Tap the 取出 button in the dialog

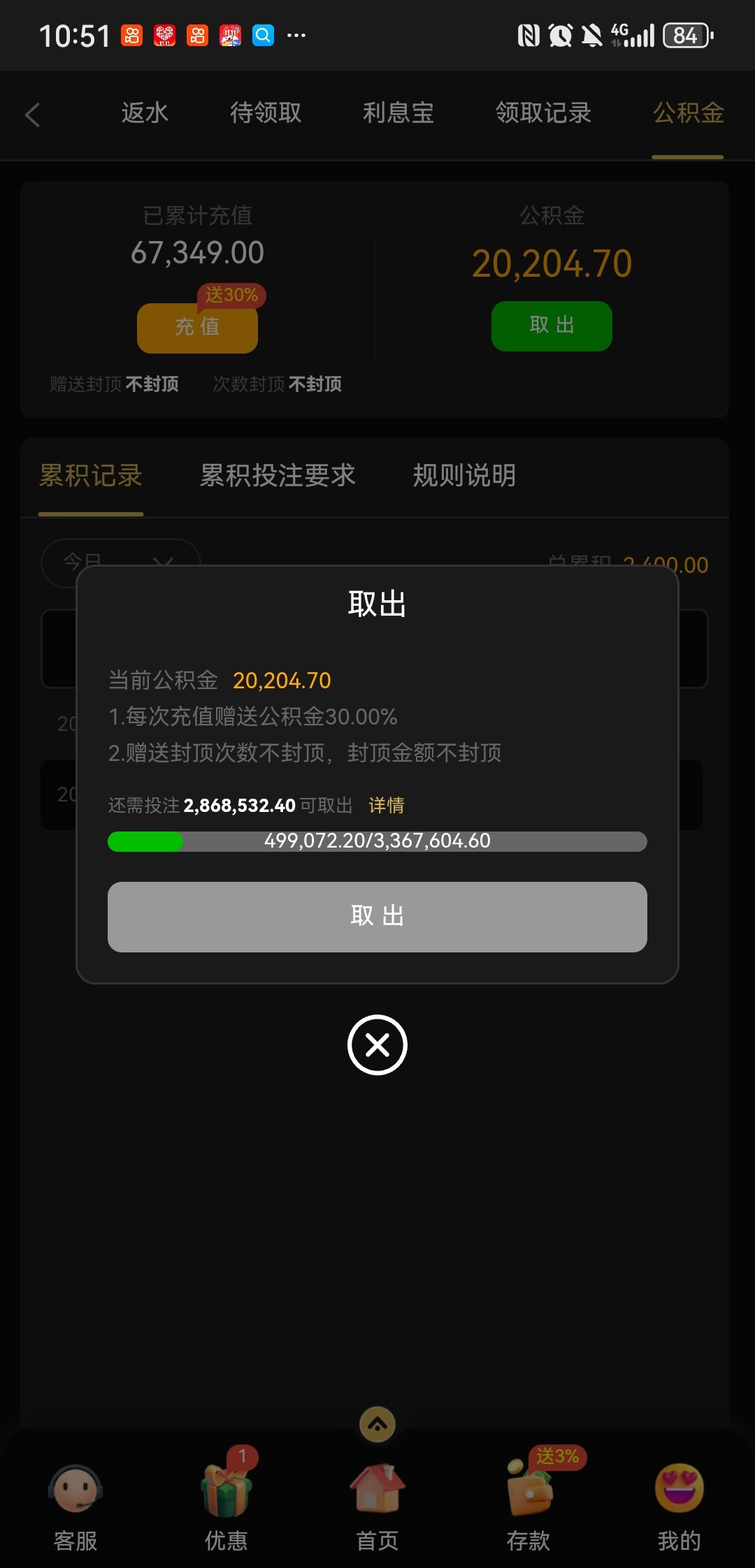pos(377,917)
